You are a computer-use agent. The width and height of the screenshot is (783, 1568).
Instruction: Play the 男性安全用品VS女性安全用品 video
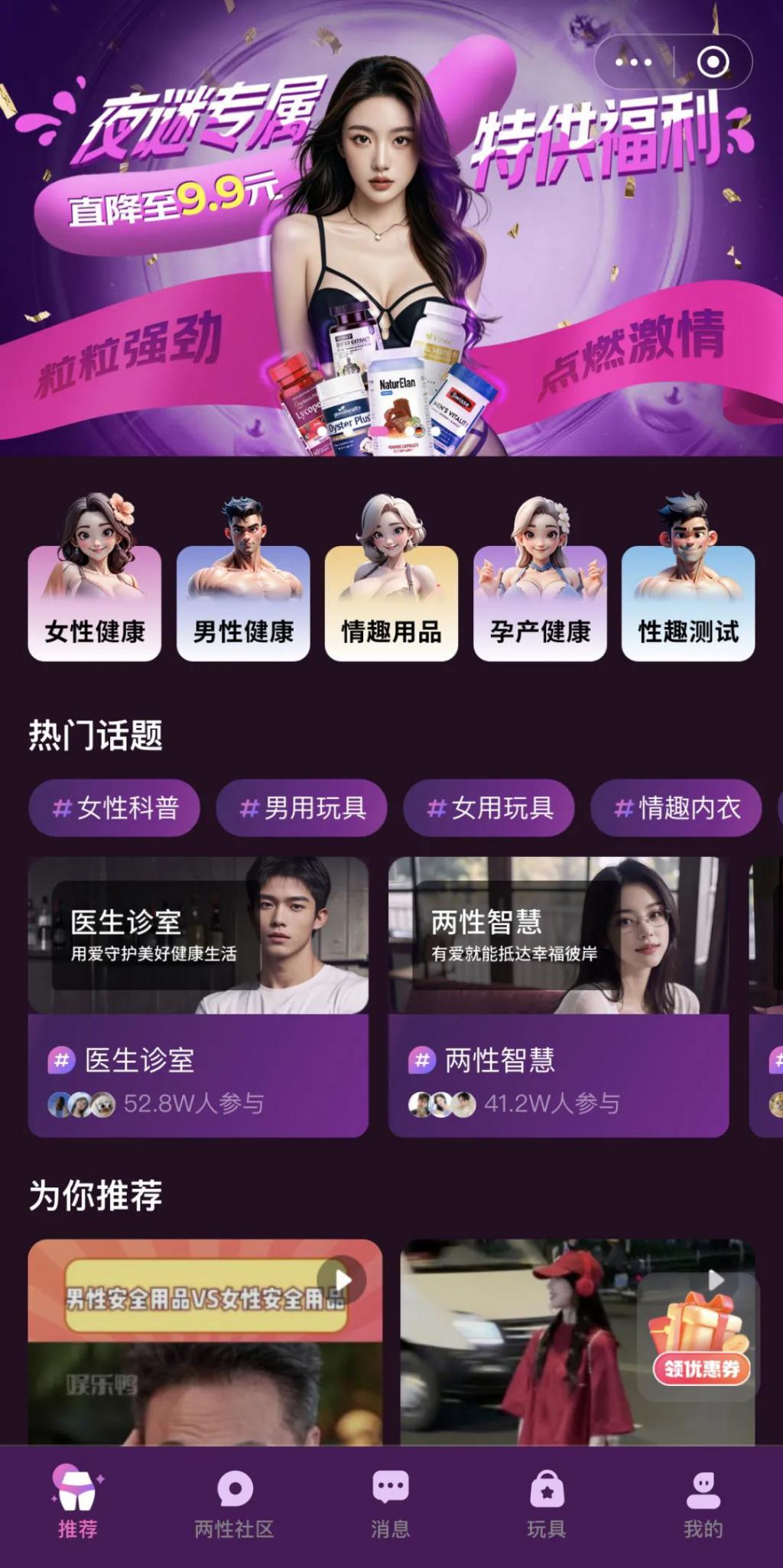coord(205,1342)
